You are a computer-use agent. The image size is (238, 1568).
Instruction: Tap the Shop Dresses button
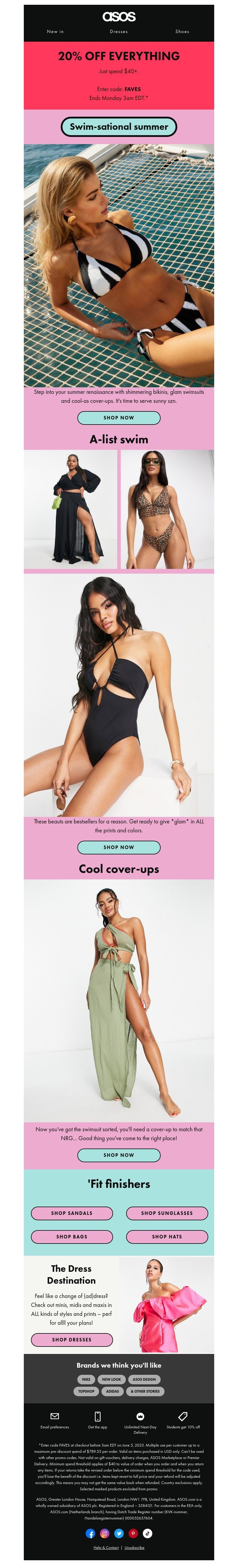click(72, 1340)
